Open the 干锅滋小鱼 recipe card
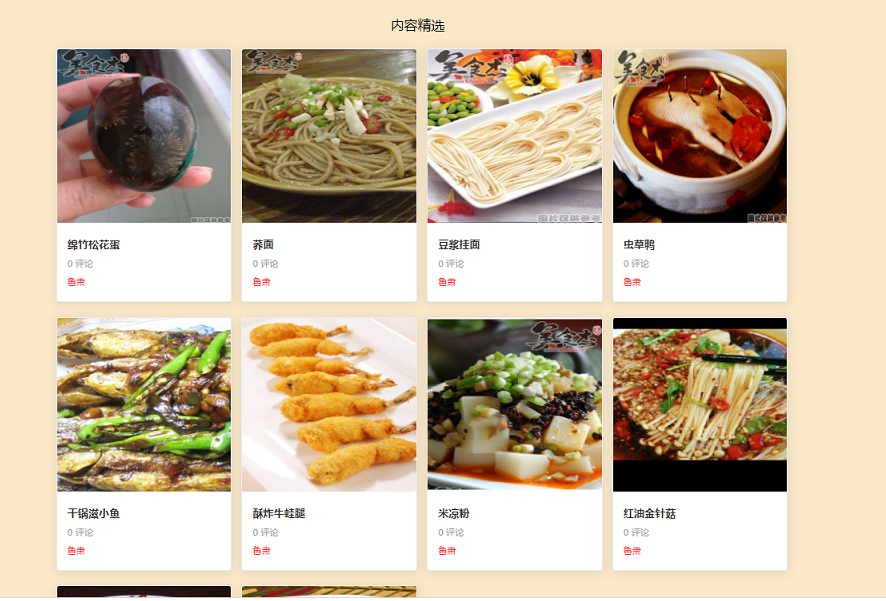 (144, 405)
